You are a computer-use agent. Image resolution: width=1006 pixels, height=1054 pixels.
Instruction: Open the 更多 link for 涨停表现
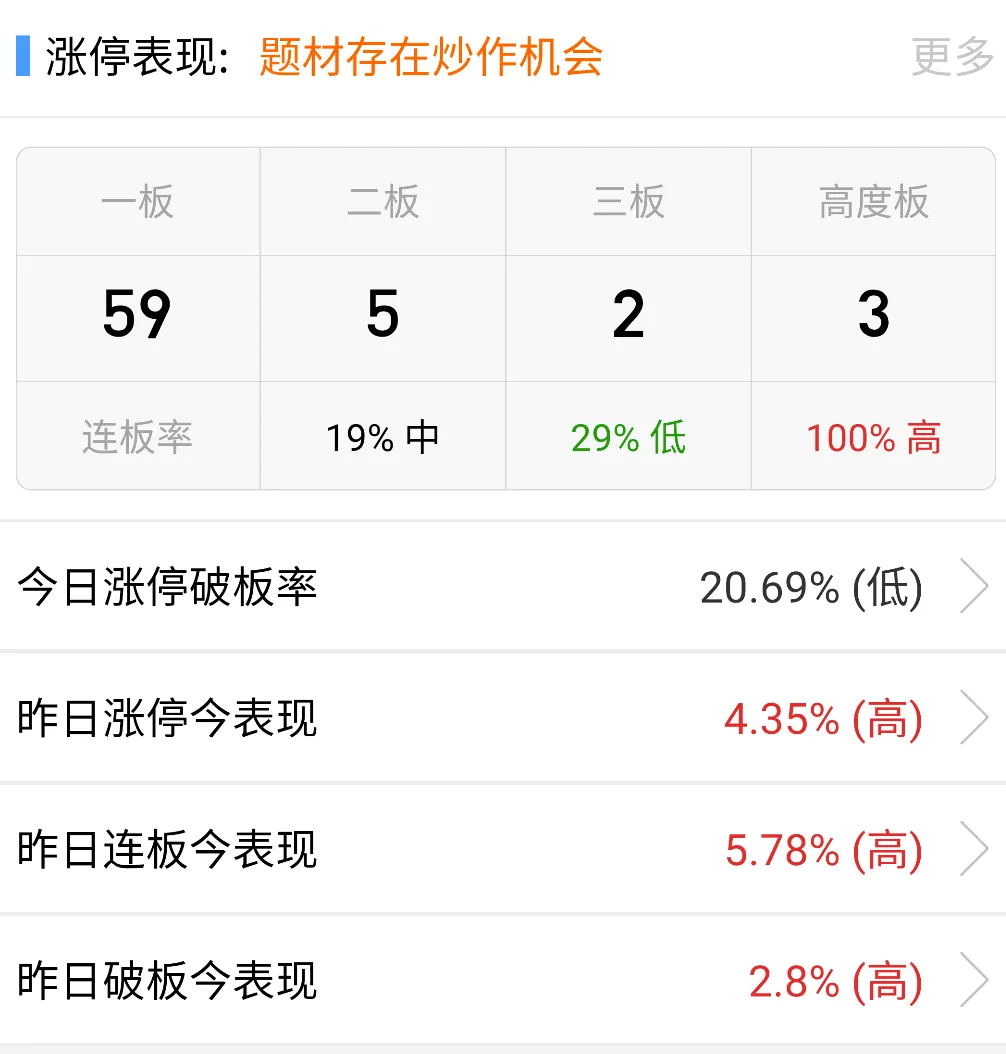coord(951,58)
